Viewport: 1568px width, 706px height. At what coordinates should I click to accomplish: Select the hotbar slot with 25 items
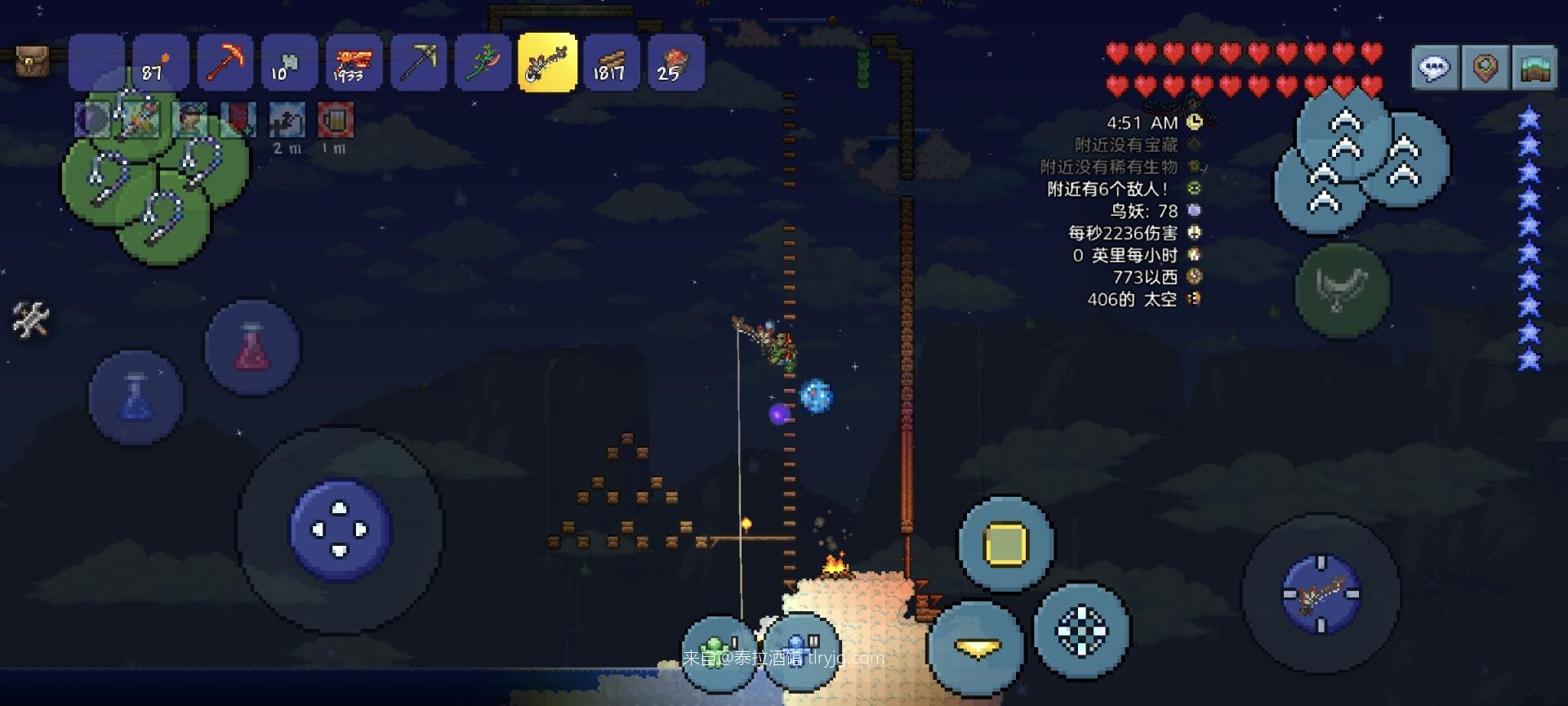[676, 63]
